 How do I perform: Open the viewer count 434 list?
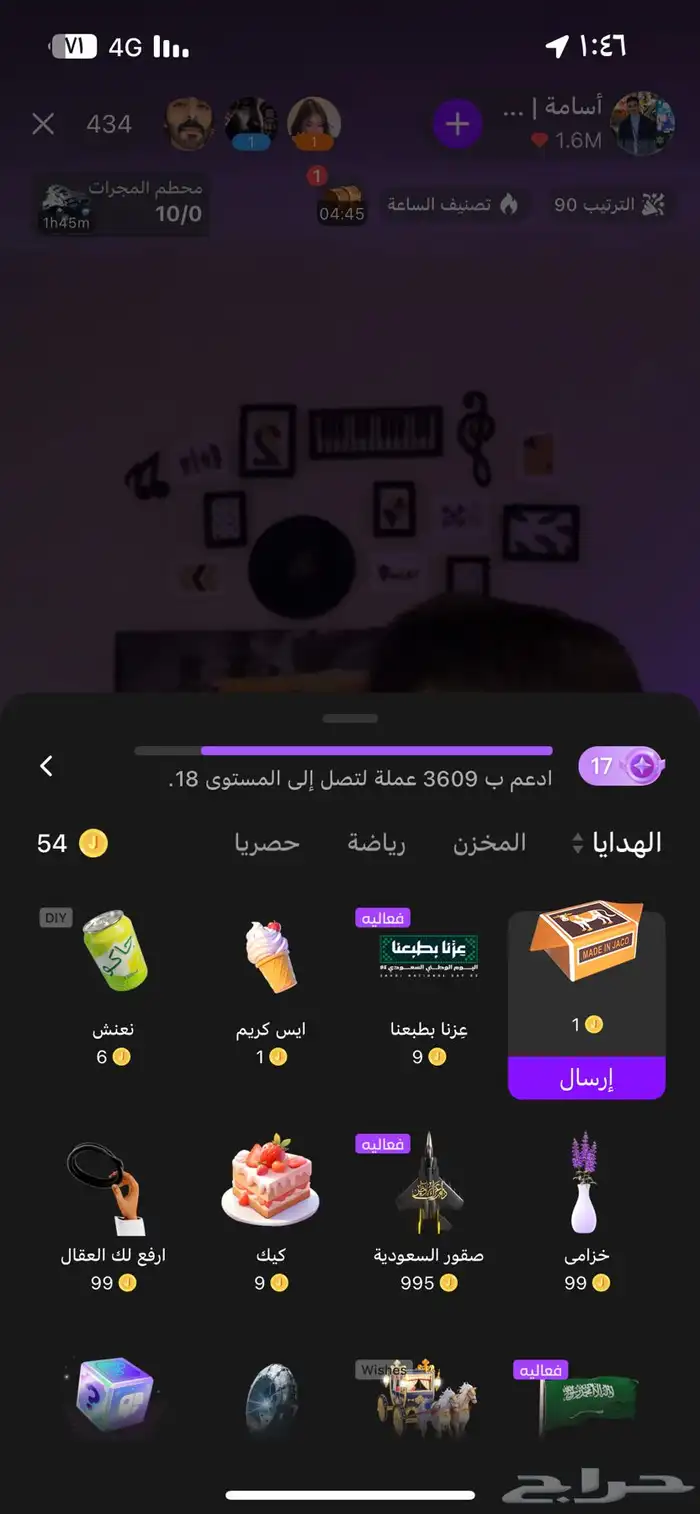tap(109, 124)
